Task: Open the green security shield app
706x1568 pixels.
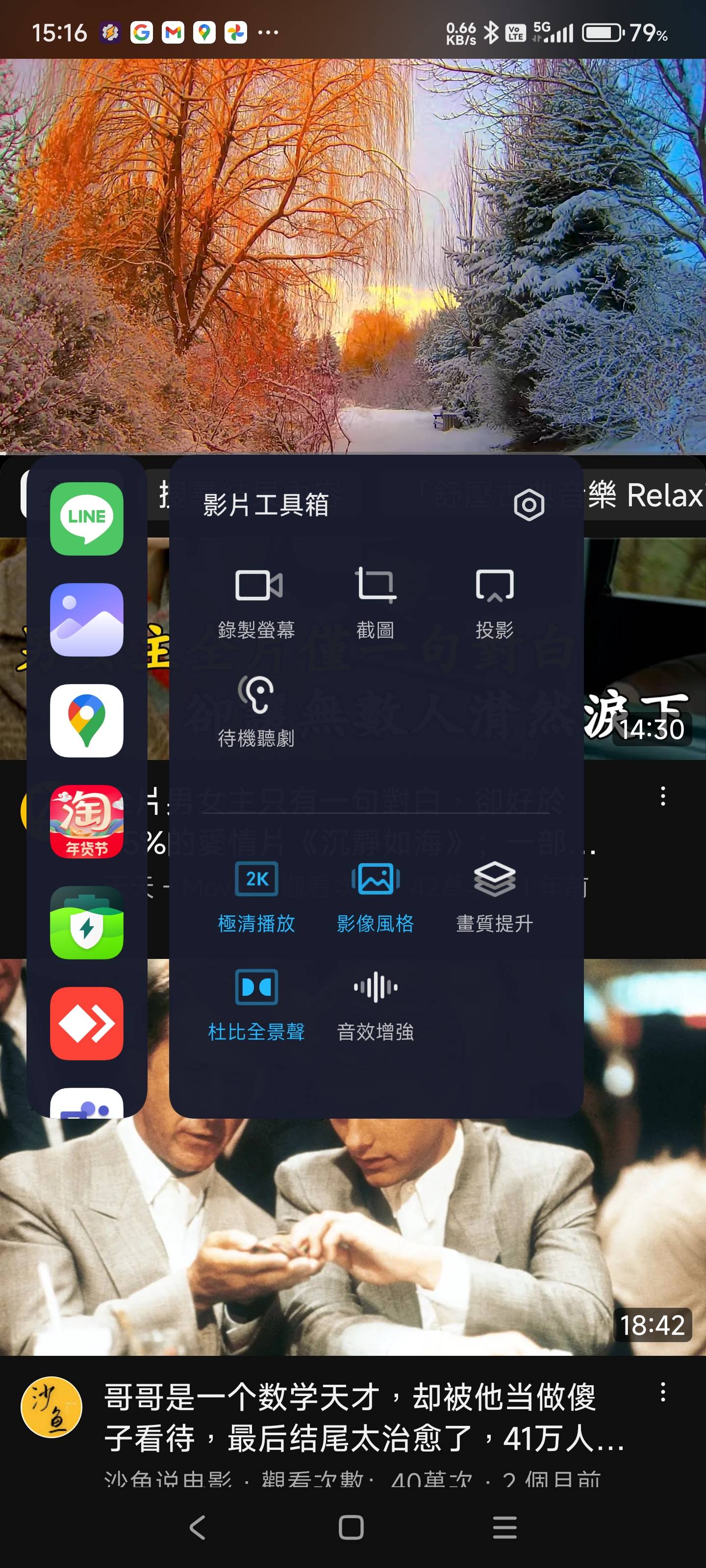Action: tap(86, 923)
